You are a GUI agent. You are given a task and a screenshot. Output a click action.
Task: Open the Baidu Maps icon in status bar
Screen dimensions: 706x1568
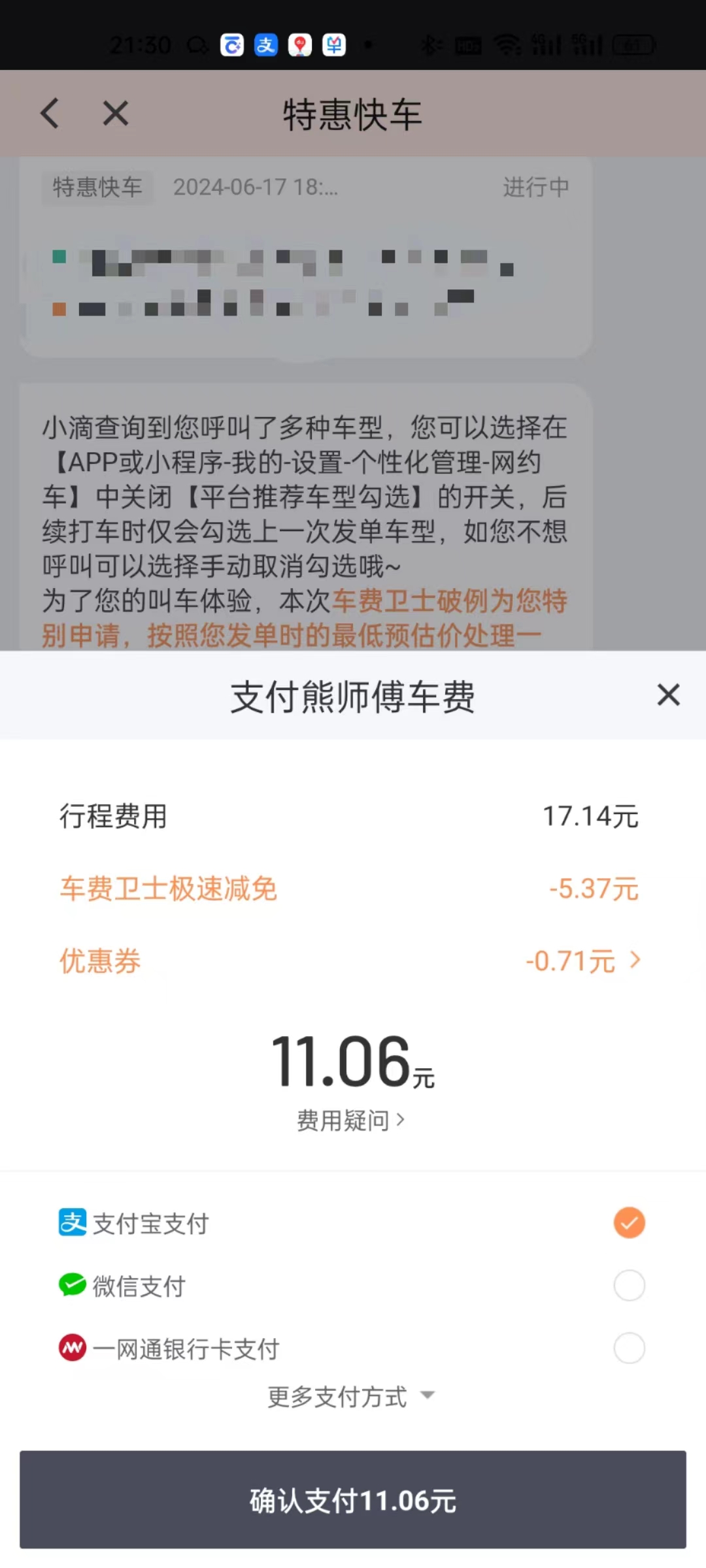[x=299, y=45]
